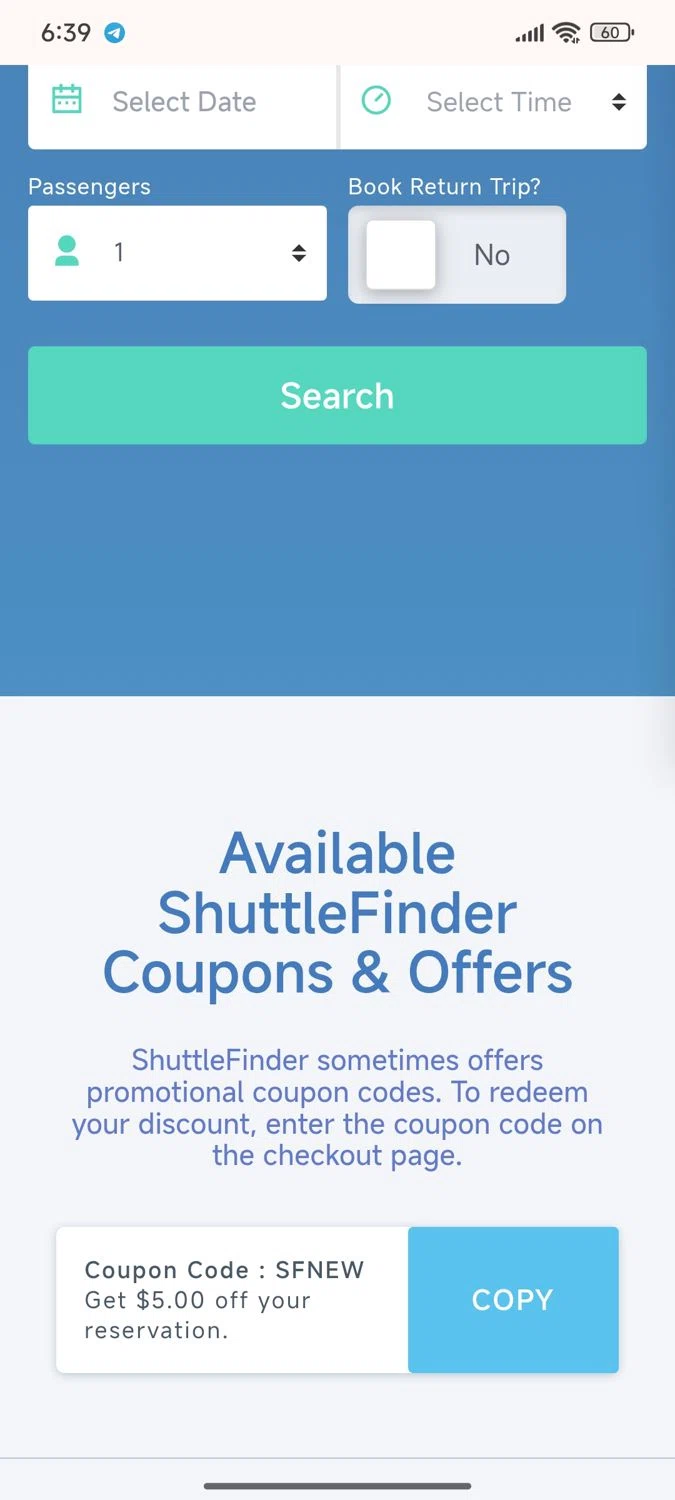Tap the Search button
This screenshot has height=1500, width=675.
point(337,395)
